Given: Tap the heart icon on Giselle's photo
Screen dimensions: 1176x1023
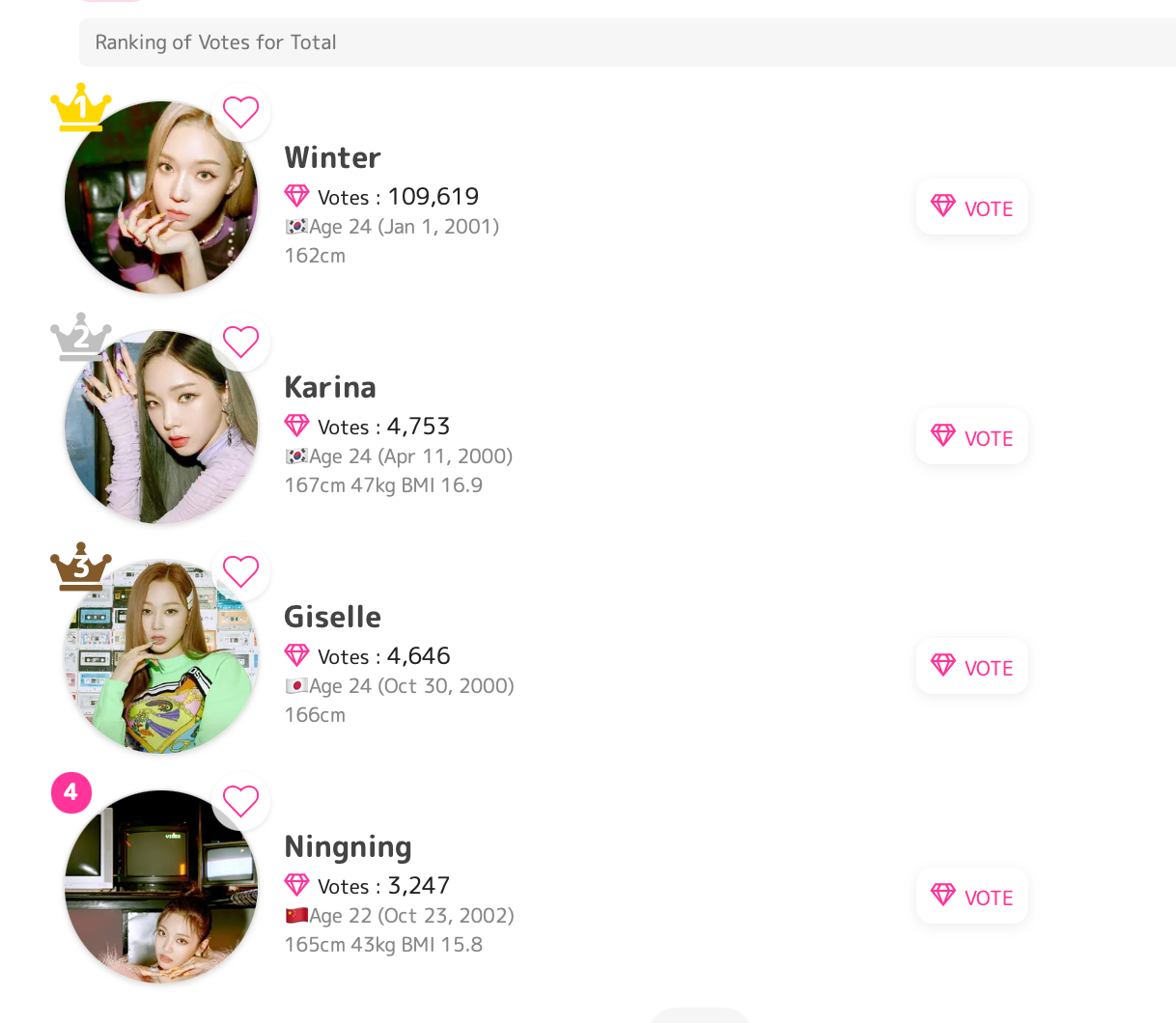Looking at the screenshot, I should tap(240, 572).
